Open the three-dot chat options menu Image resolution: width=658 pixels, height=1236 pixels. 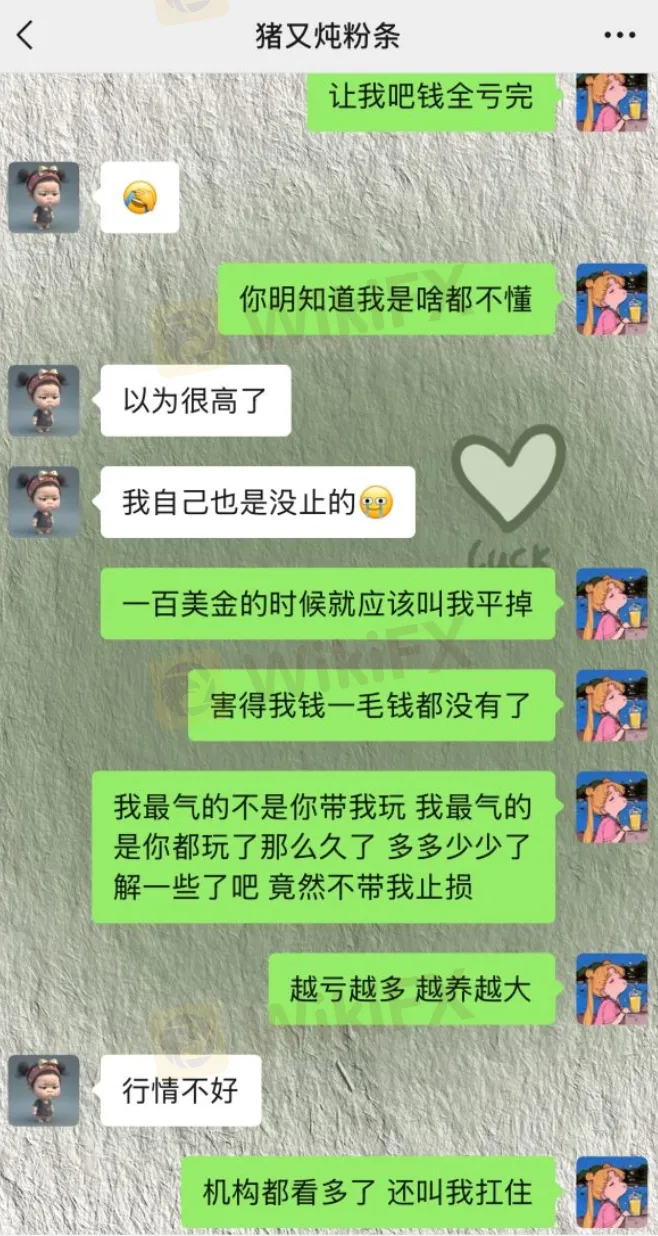pyautogui.click(x=620, y=36)
